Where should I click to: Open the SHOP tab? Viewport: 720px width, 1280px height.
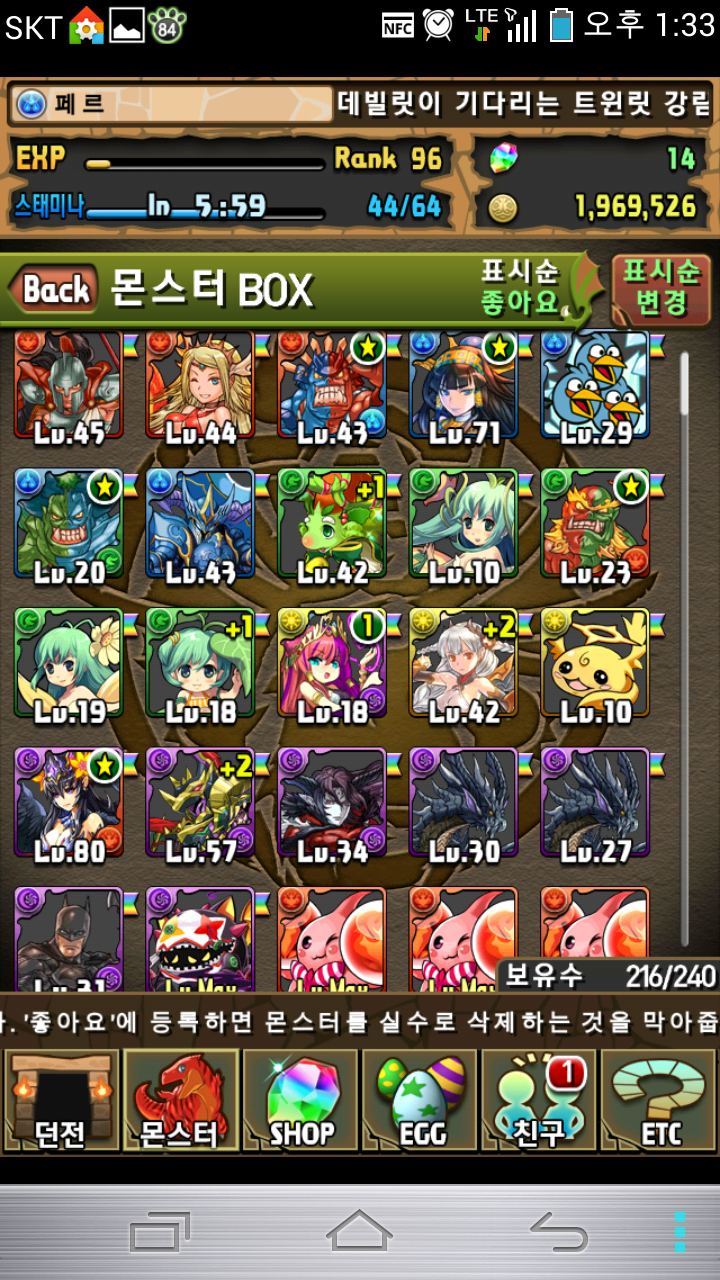pyautogui.click(x=300, y=1100)
